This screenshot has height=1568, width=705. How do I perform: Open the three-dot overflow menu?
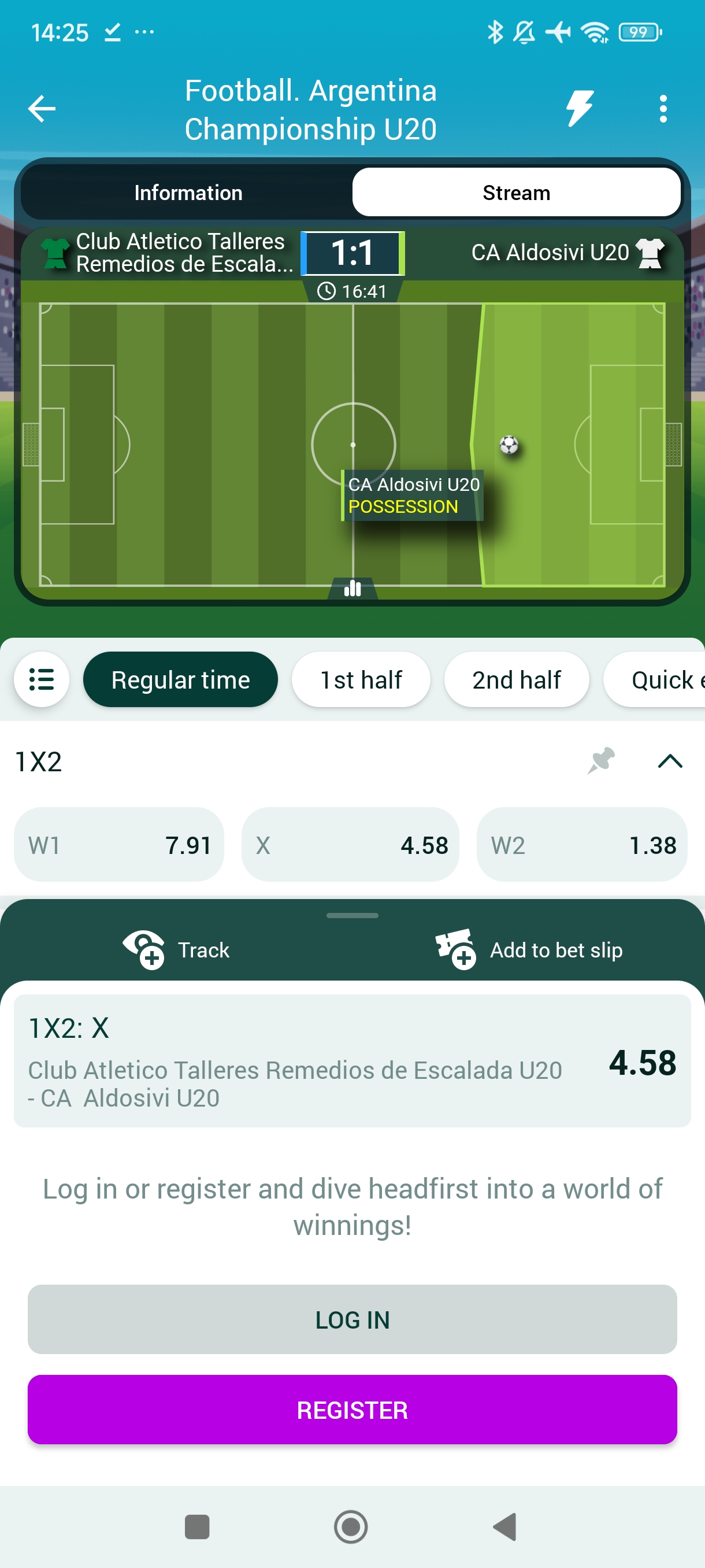coord(662,109)
